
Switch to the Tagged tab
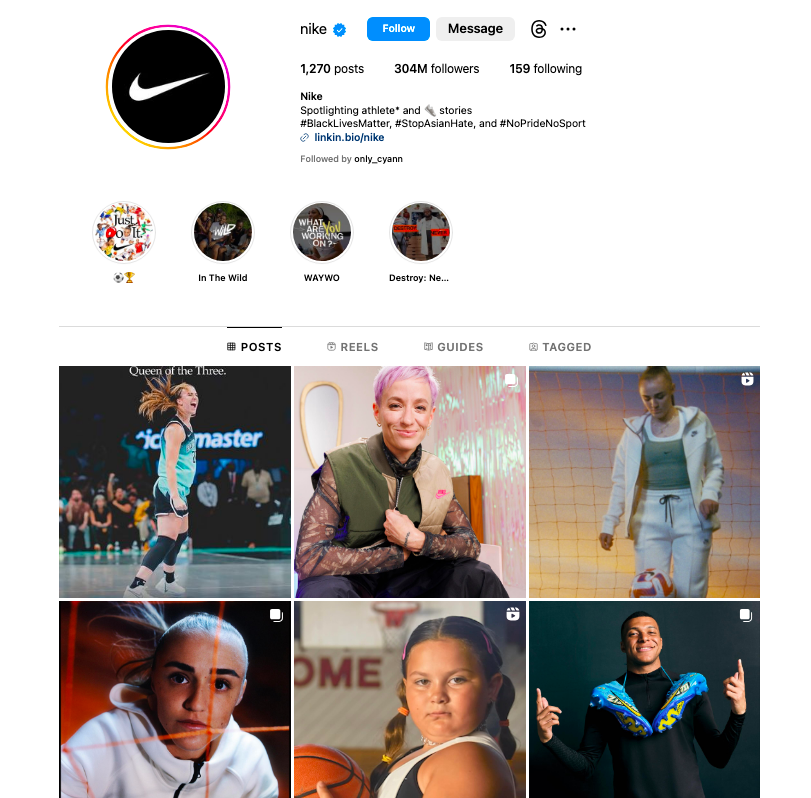pyautogui.click(x=560, y=347)
